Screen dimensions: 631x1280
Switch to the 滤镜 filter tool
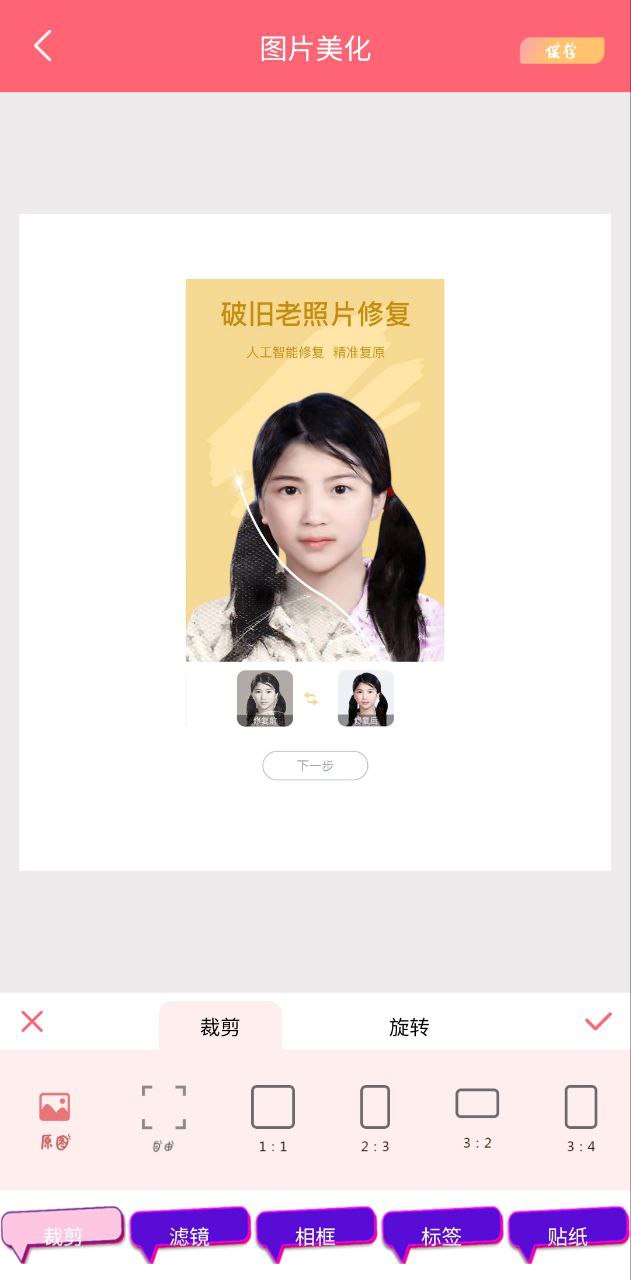click(x=189, y=1232)
